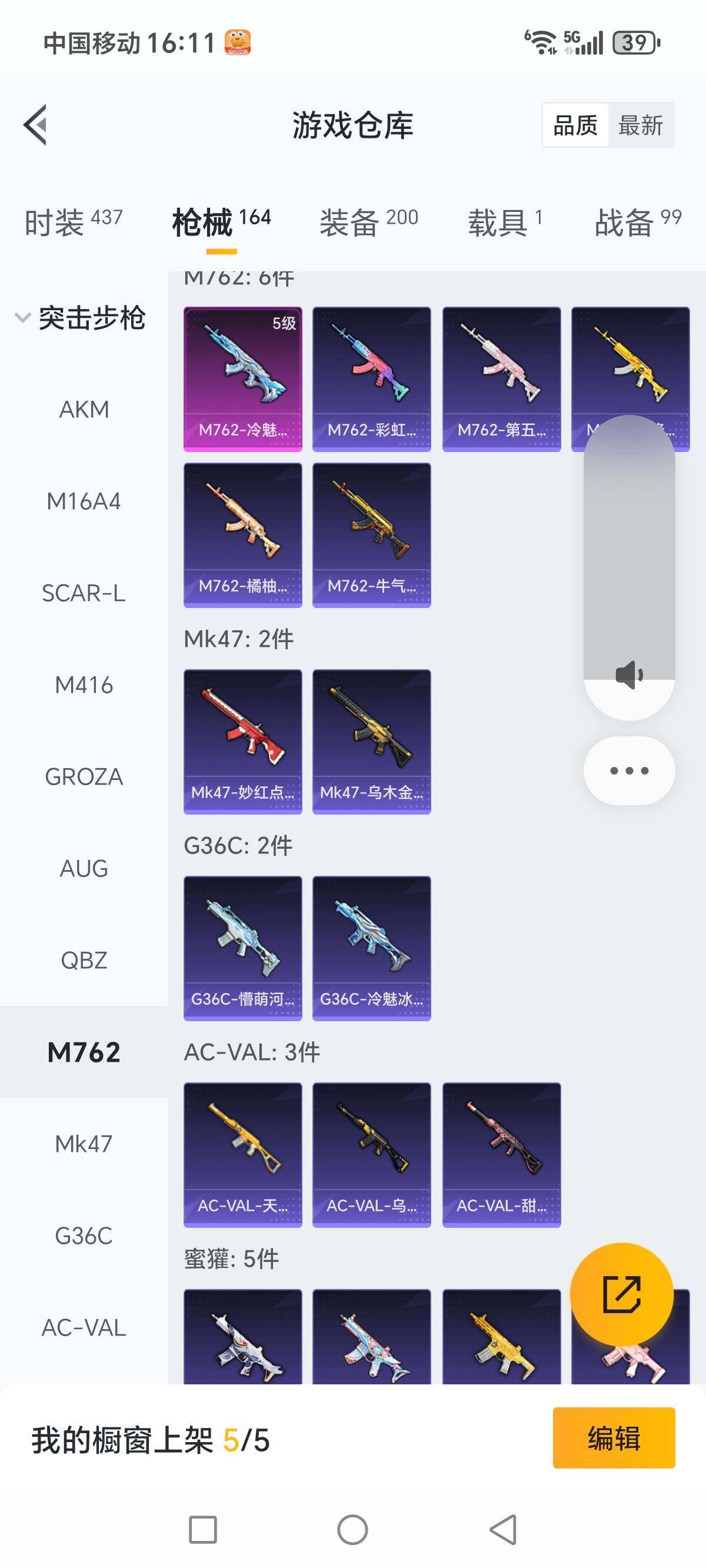Screen dimensions: 706x1568
Task: Open the M762-冷魅 level 5 skin
Action: [243, 378]
